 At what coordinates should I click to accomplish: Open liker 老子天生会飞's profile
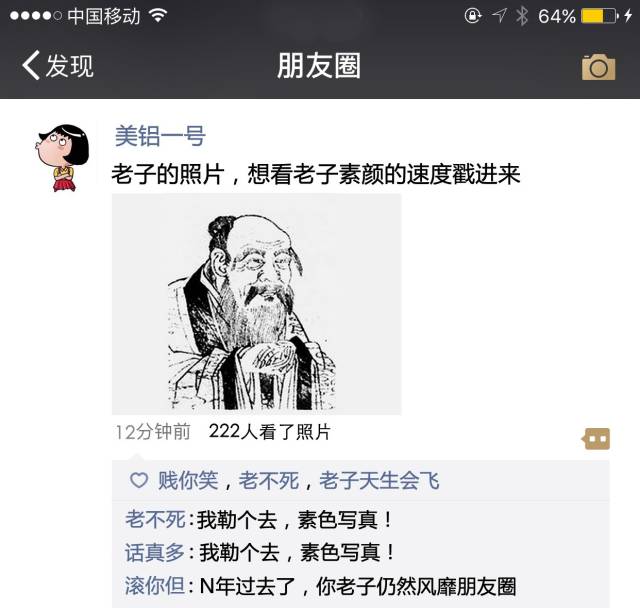pyautogui.click(x=379, y=481)
